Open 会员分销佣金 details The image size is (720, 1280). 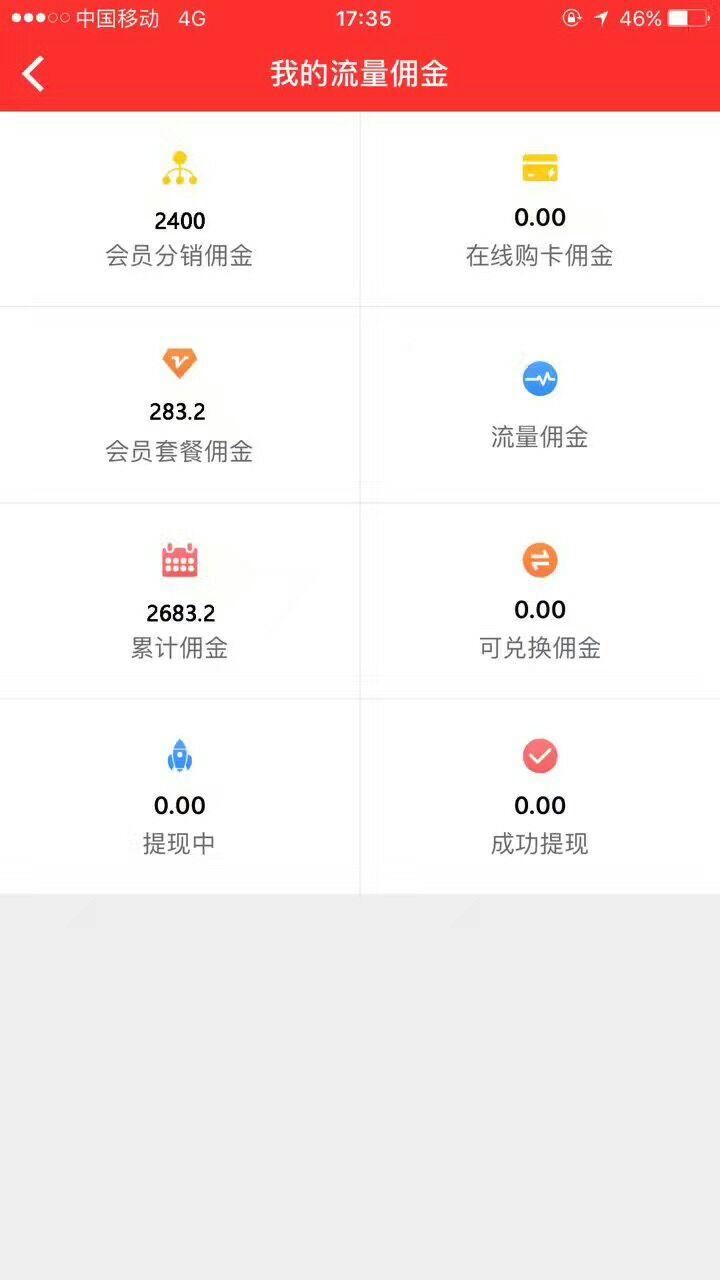click(180, 210)
